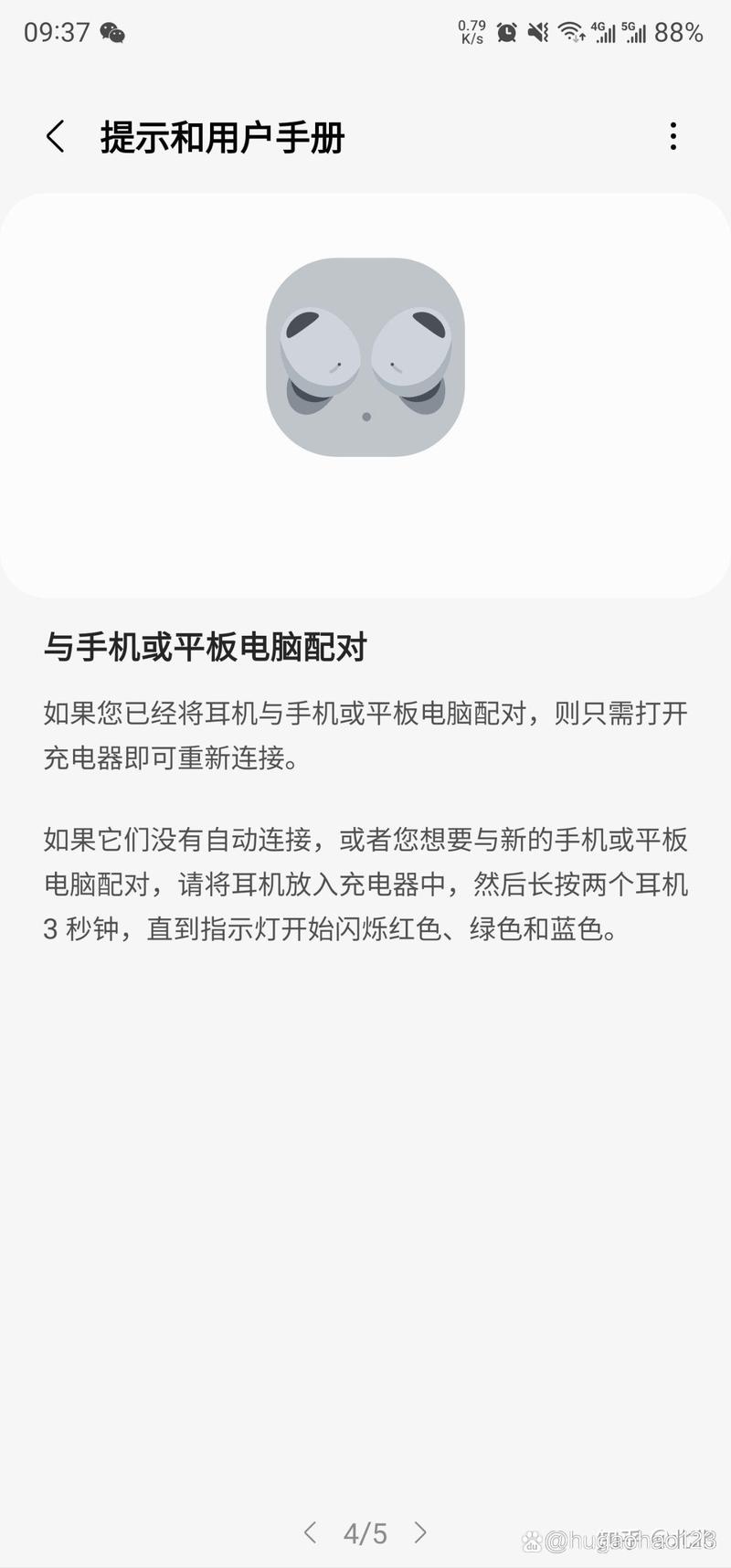
Task: Tap the vibrate mode icon in status bar
Action: tap(538, 32)
